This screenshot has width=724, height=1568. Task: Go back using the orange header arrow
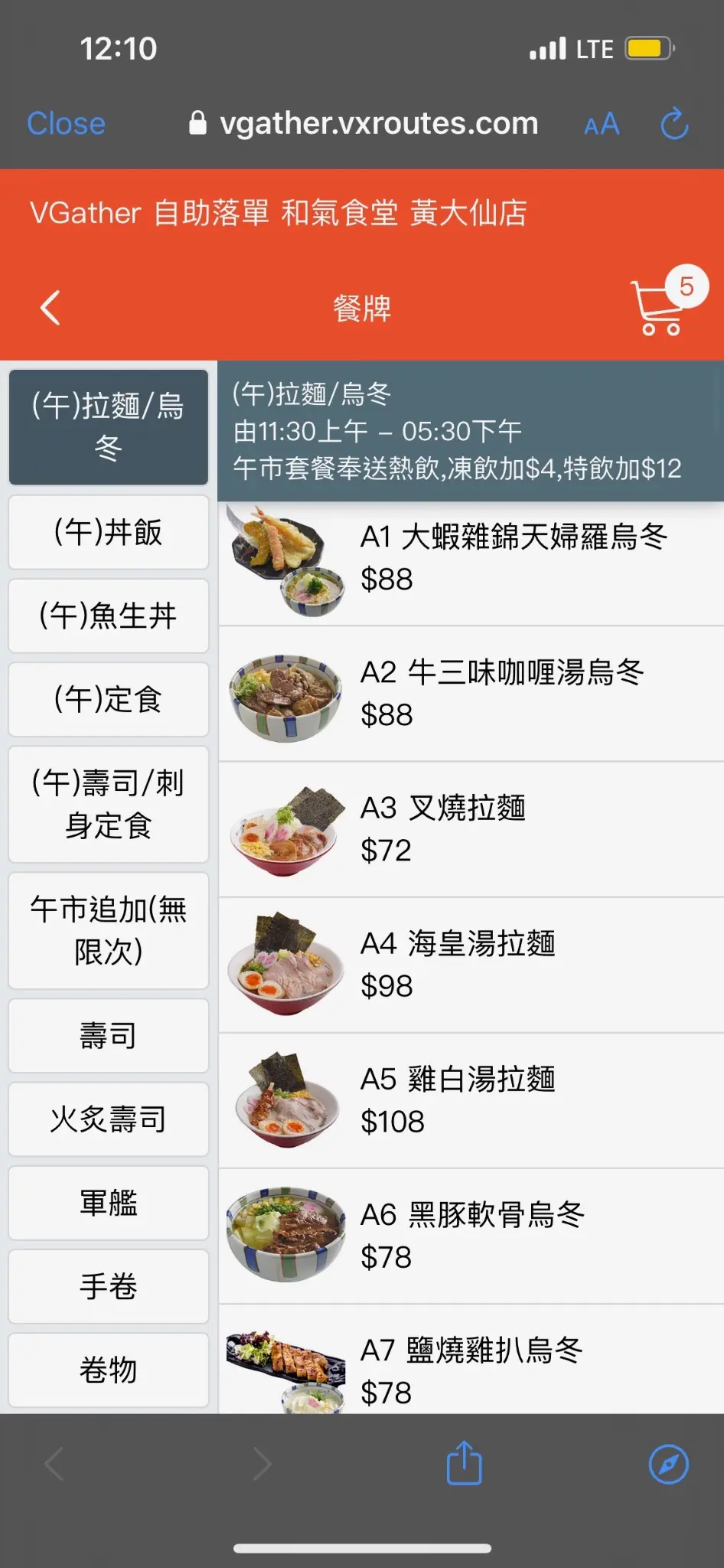pos(51,308)
